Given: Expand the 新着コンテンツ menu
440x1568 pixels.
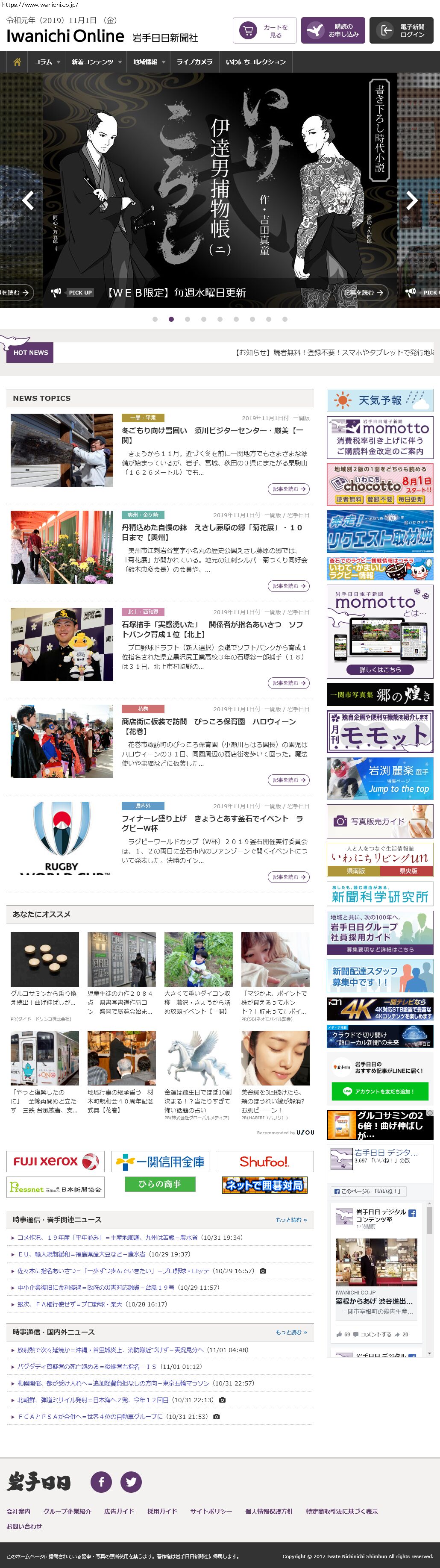Looking at the screenshot, I should [x=96, y=62].
